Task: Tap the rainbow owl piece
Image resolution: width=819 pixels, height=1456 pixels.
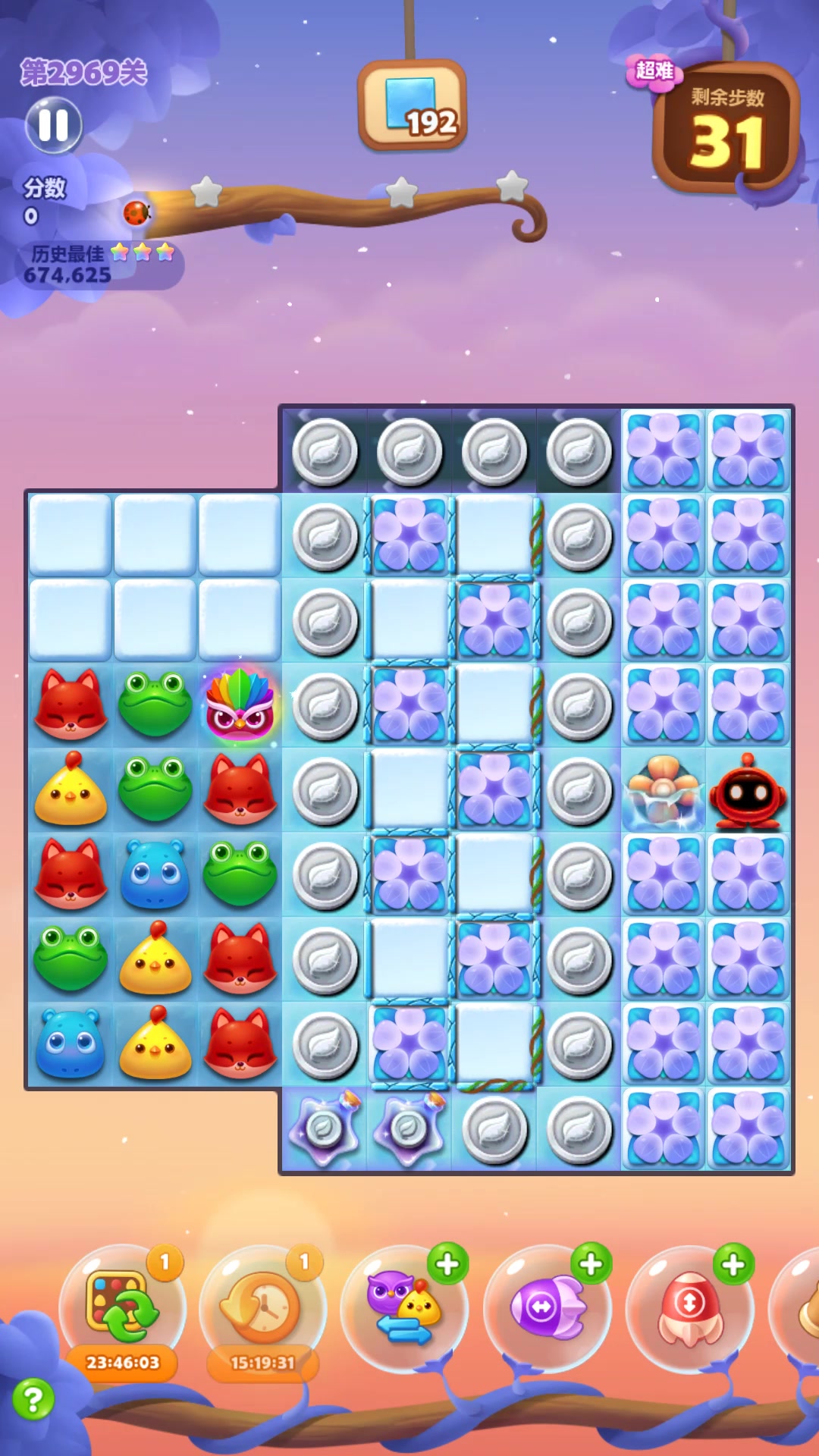Action: [240, 705]
